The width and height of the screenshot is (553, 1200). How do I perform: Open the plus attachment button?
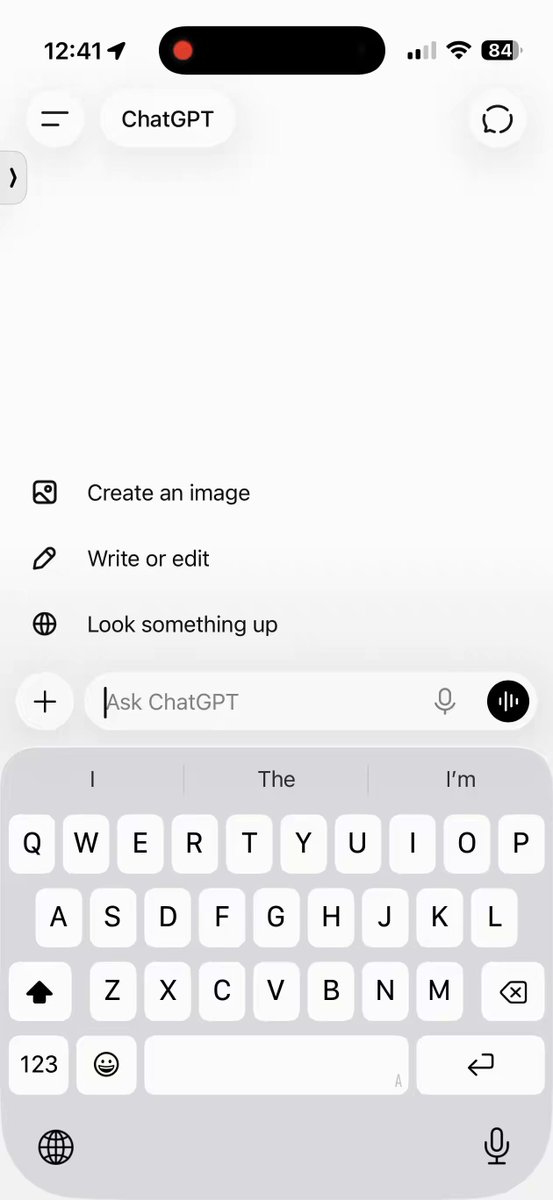(x=45, y=702)
